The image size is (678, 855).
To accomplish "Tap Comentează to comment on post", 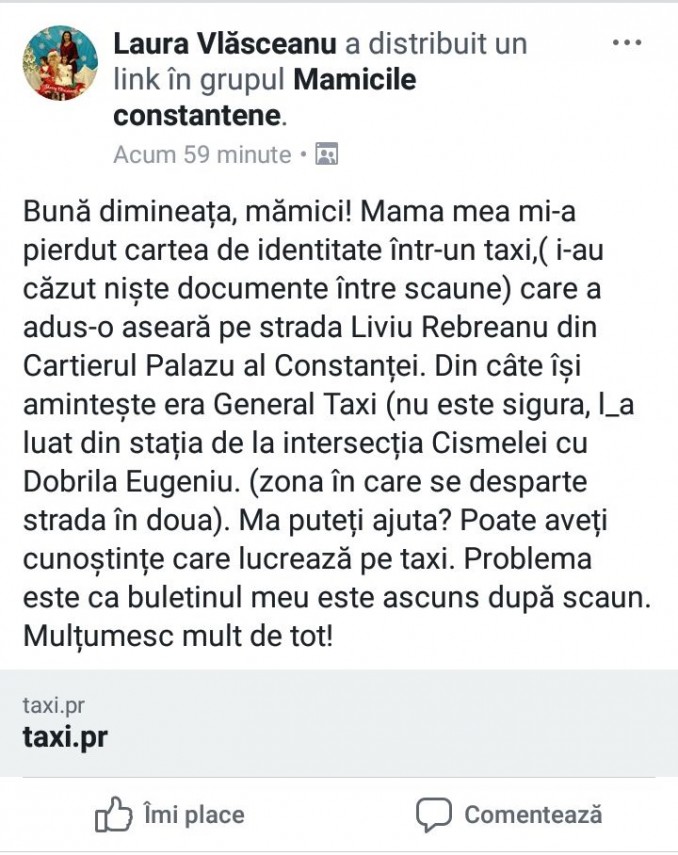I will point(510,815).
